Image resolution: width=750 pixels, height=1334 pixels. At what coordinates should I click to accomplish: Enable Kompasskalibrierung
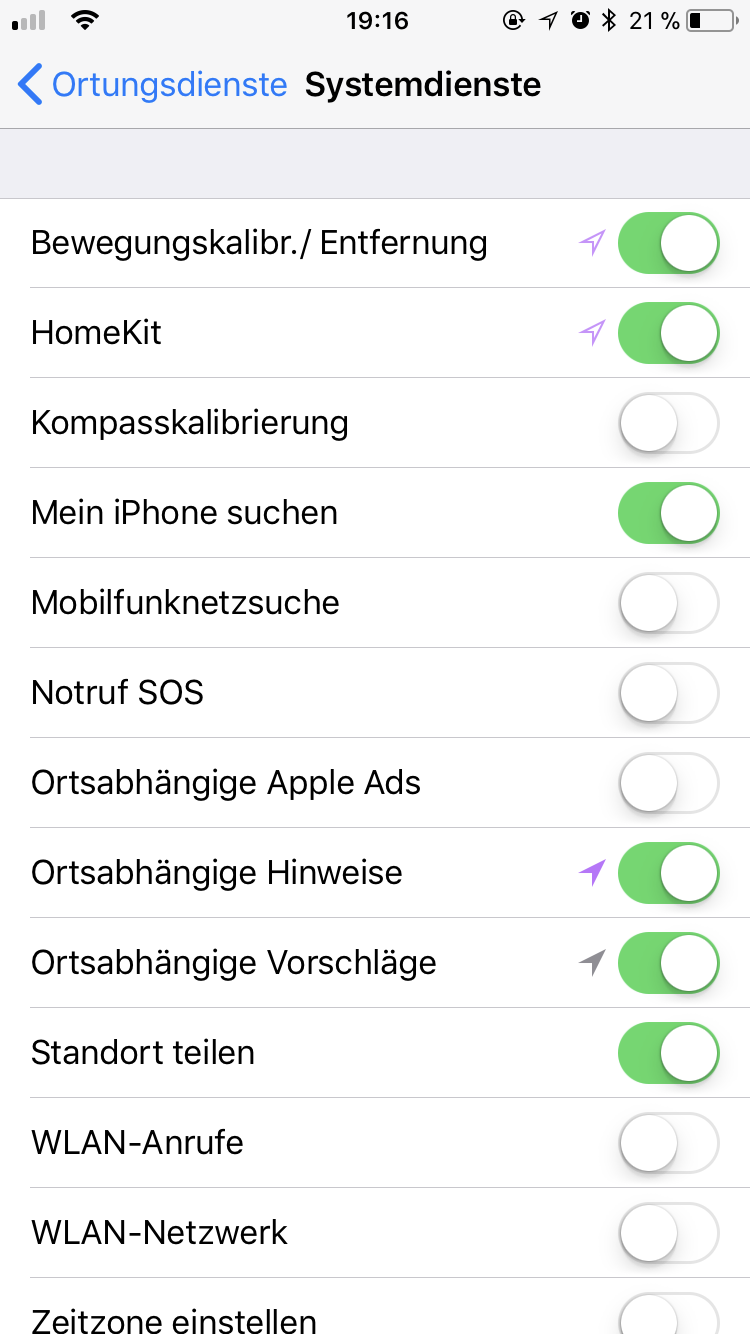(668, 423)
